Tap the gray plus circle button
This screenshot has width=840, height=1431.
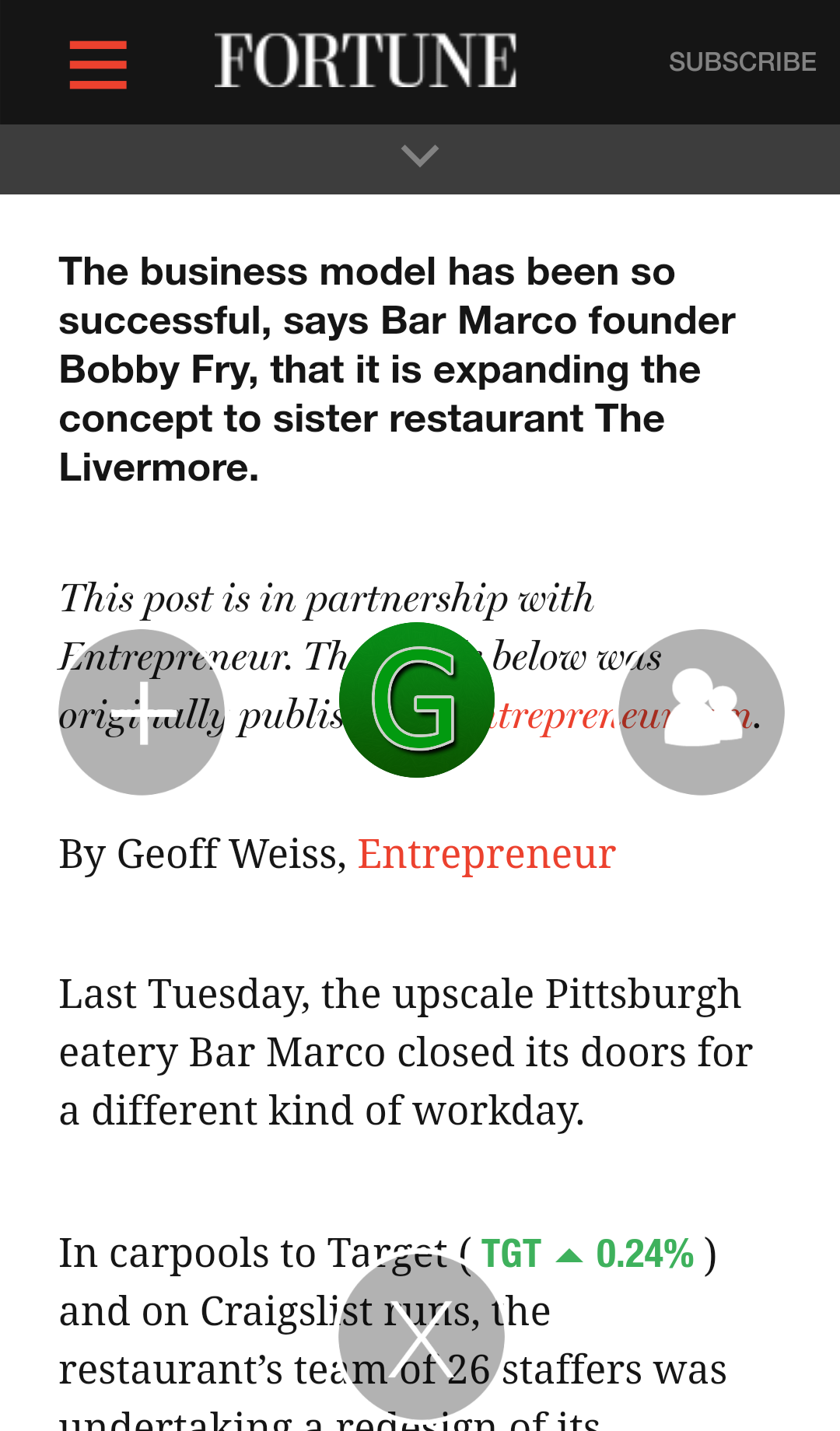pos(142,712)
